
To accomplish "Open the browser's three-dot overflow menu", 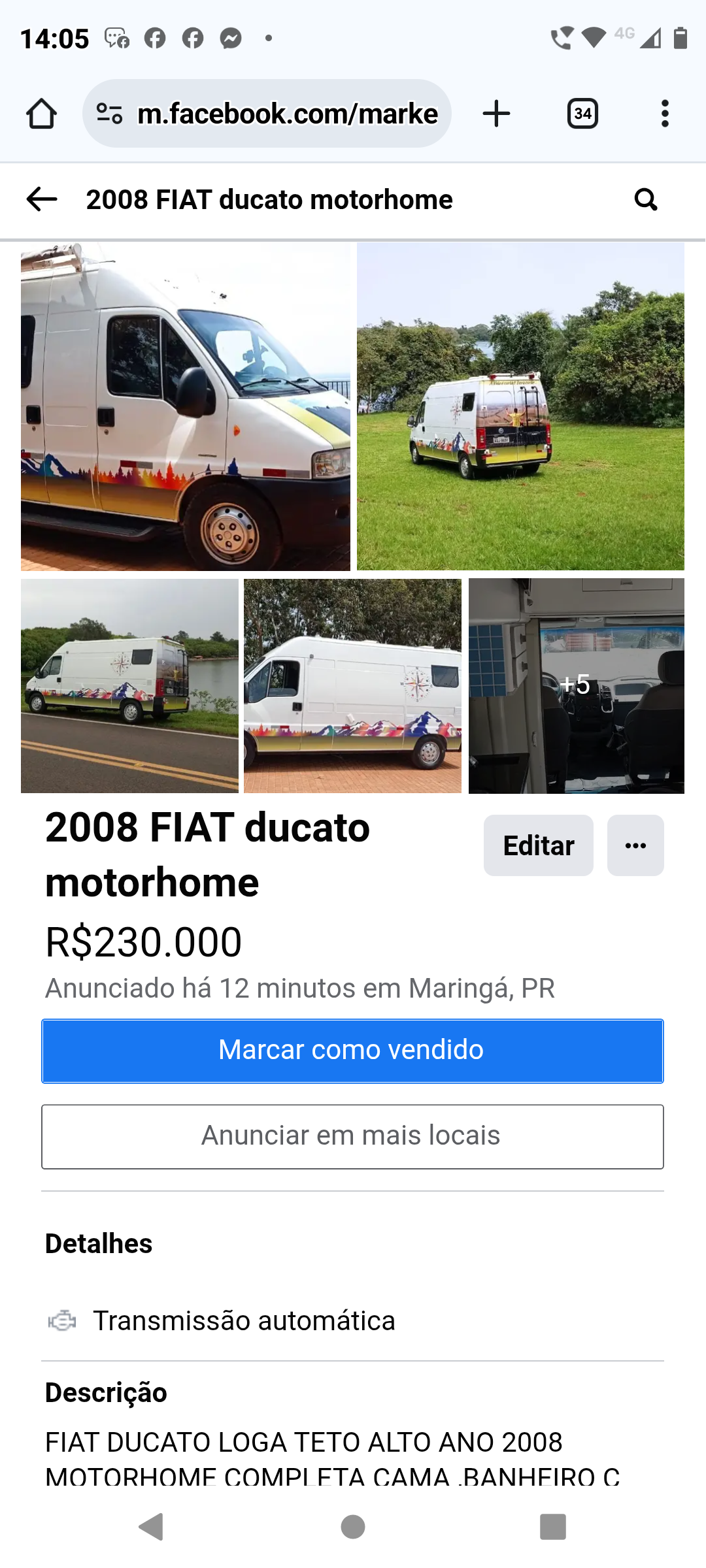I will tap(665, 112).
